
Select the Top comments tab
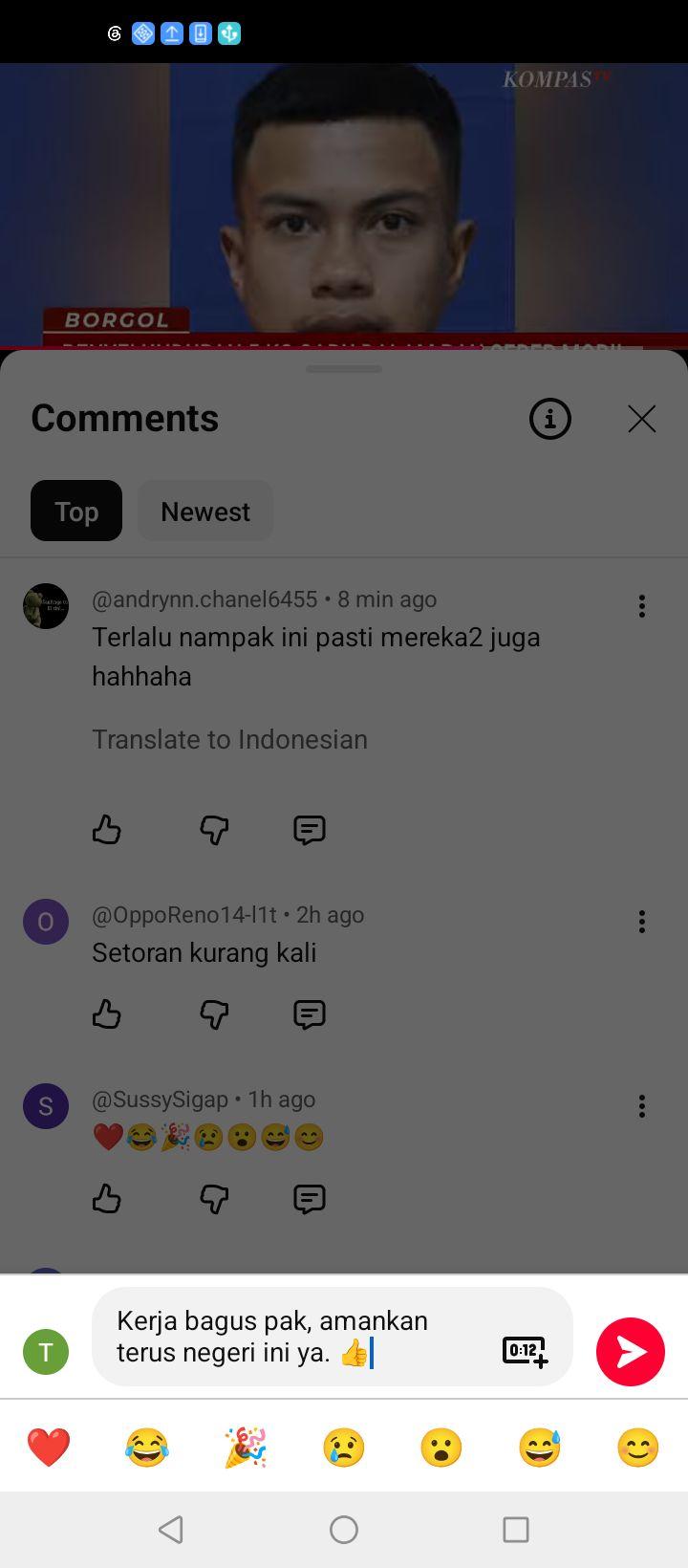[x=76, y=512]
